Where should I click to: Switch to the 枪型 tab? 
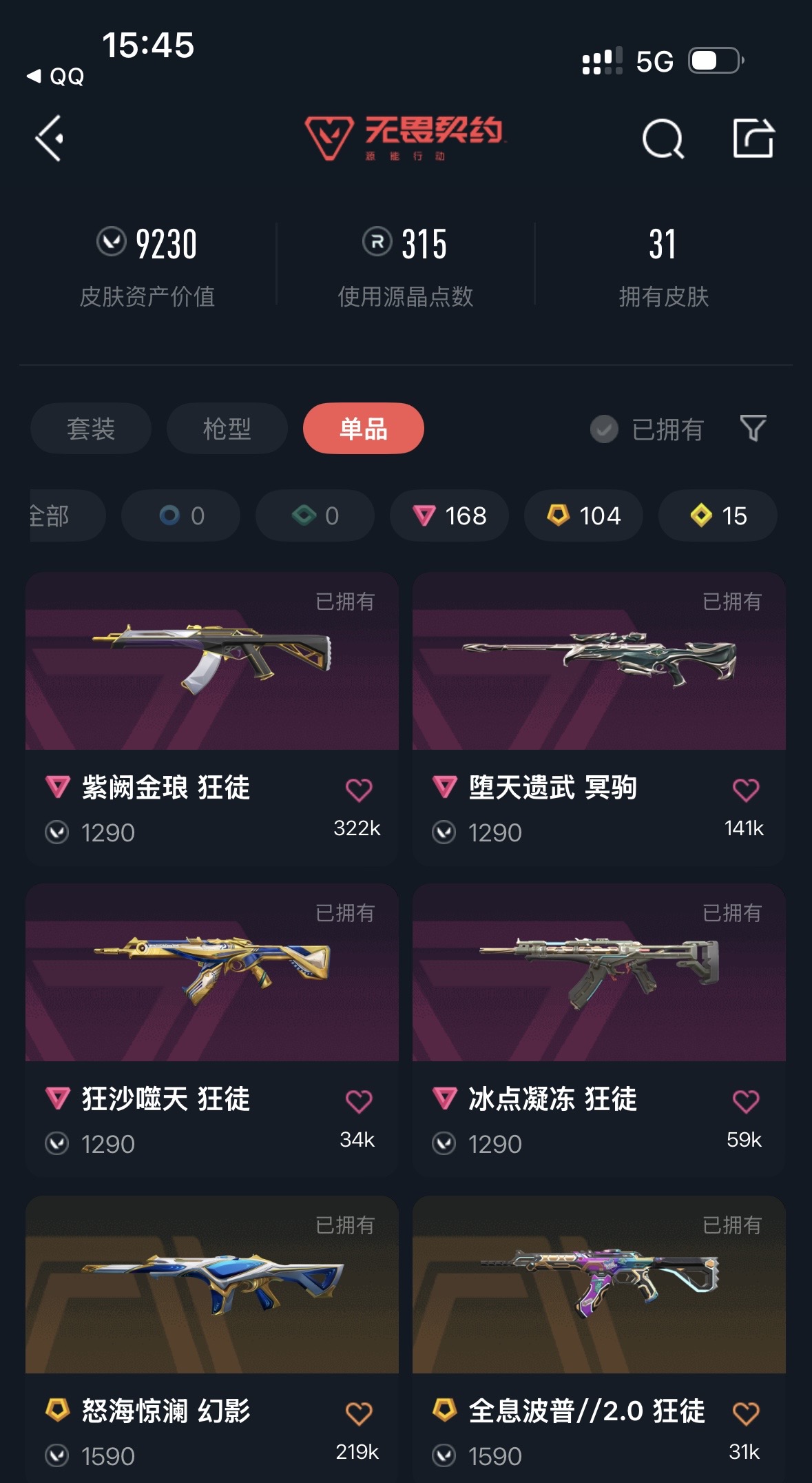tap(227, 429)
